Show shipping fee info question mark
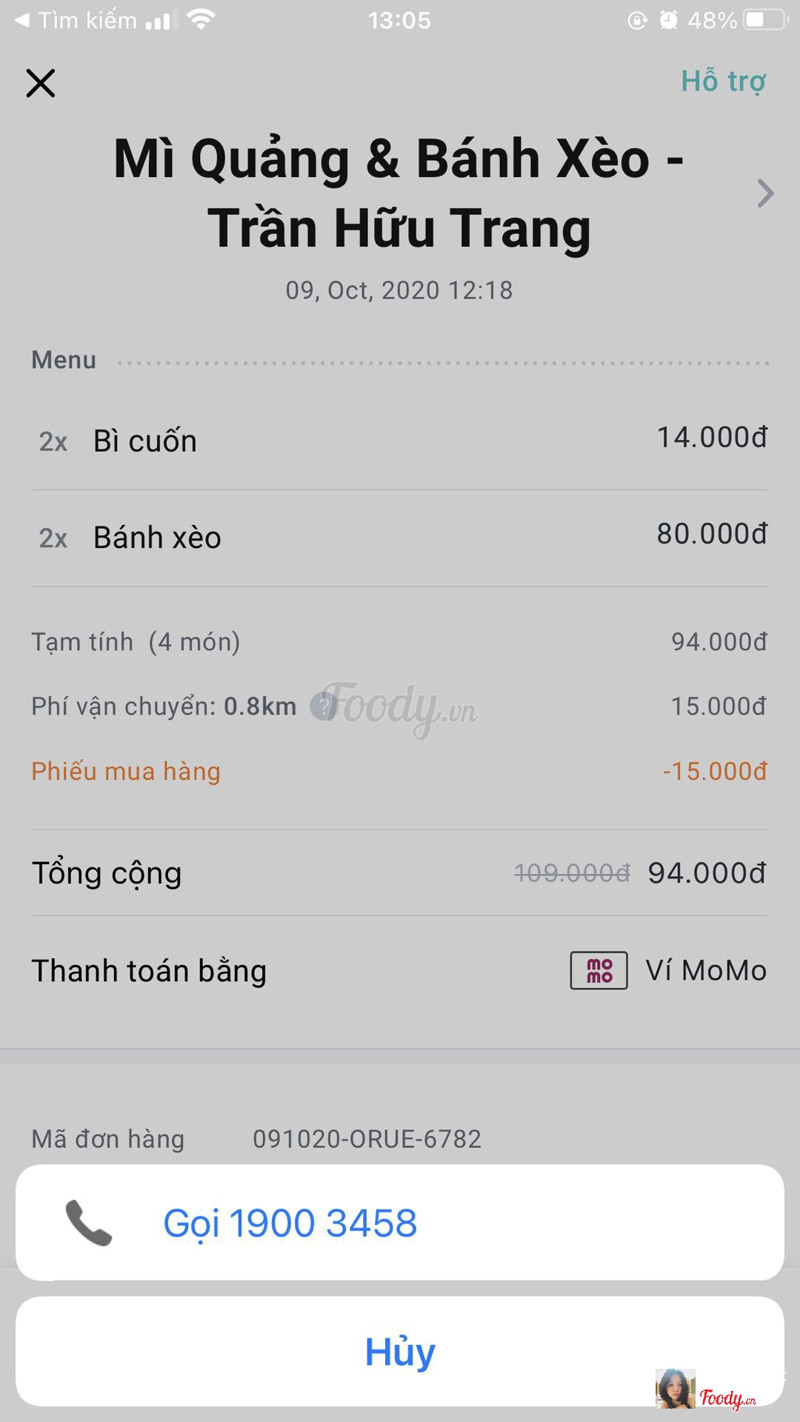The image size is (800, 1422). pyautogui.click(x=322, y=706)
